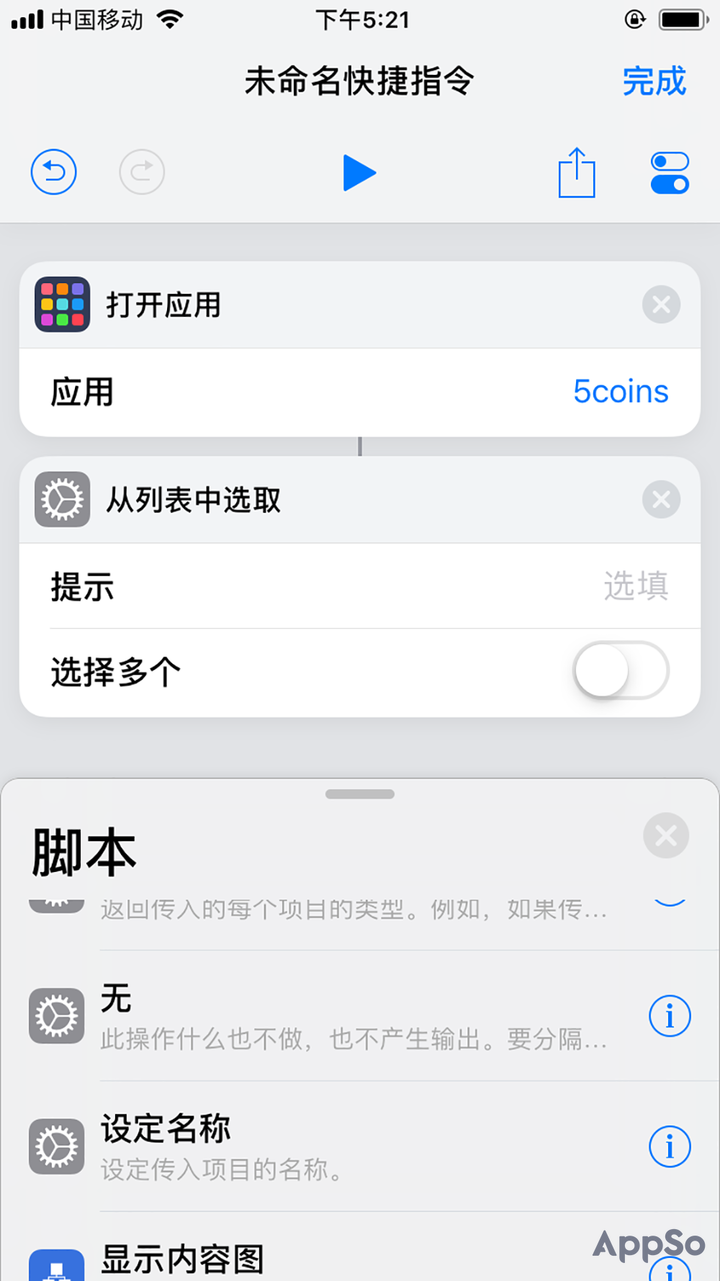Viewport: 720px width, 1281px height.
Task: Undo the last action
Action: [x=54, y=173]
